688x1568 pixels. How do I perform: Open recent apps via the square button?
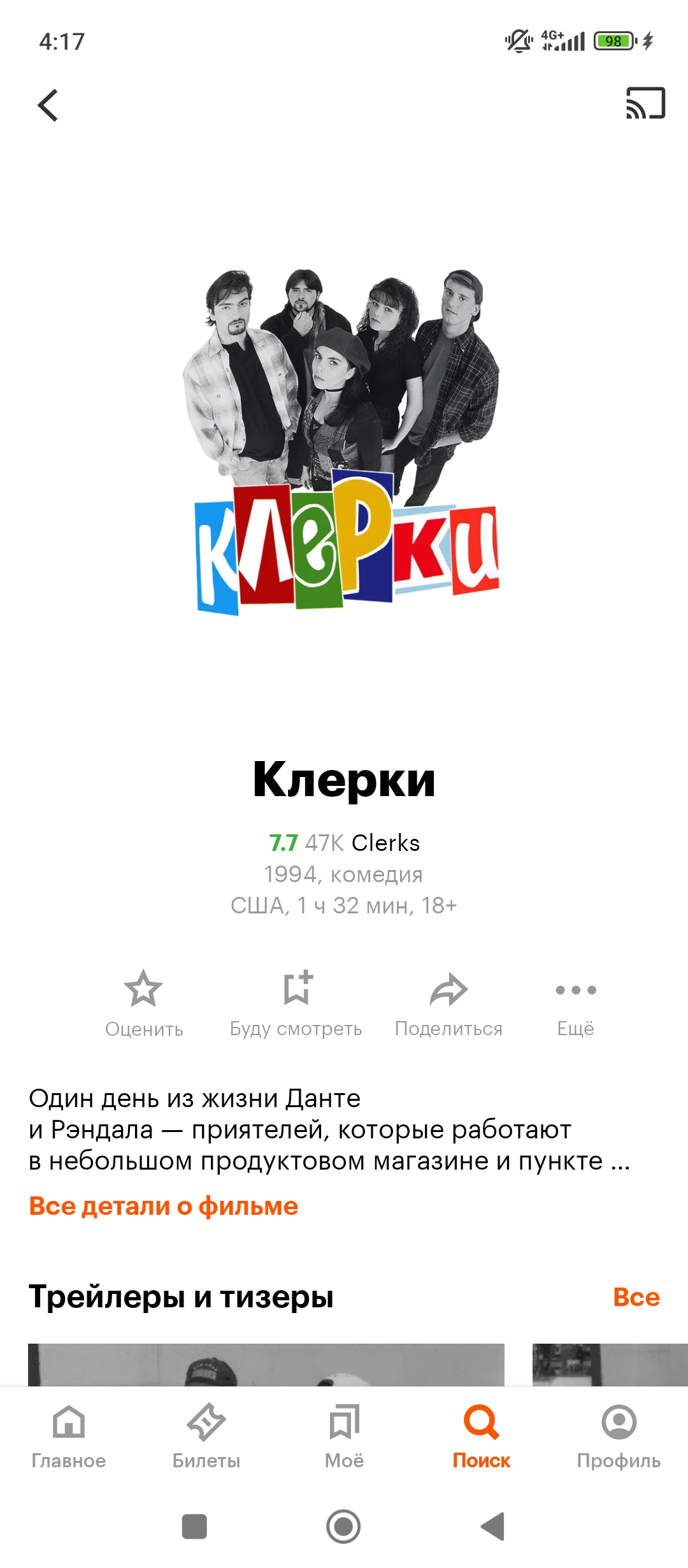click(194, 1527)
